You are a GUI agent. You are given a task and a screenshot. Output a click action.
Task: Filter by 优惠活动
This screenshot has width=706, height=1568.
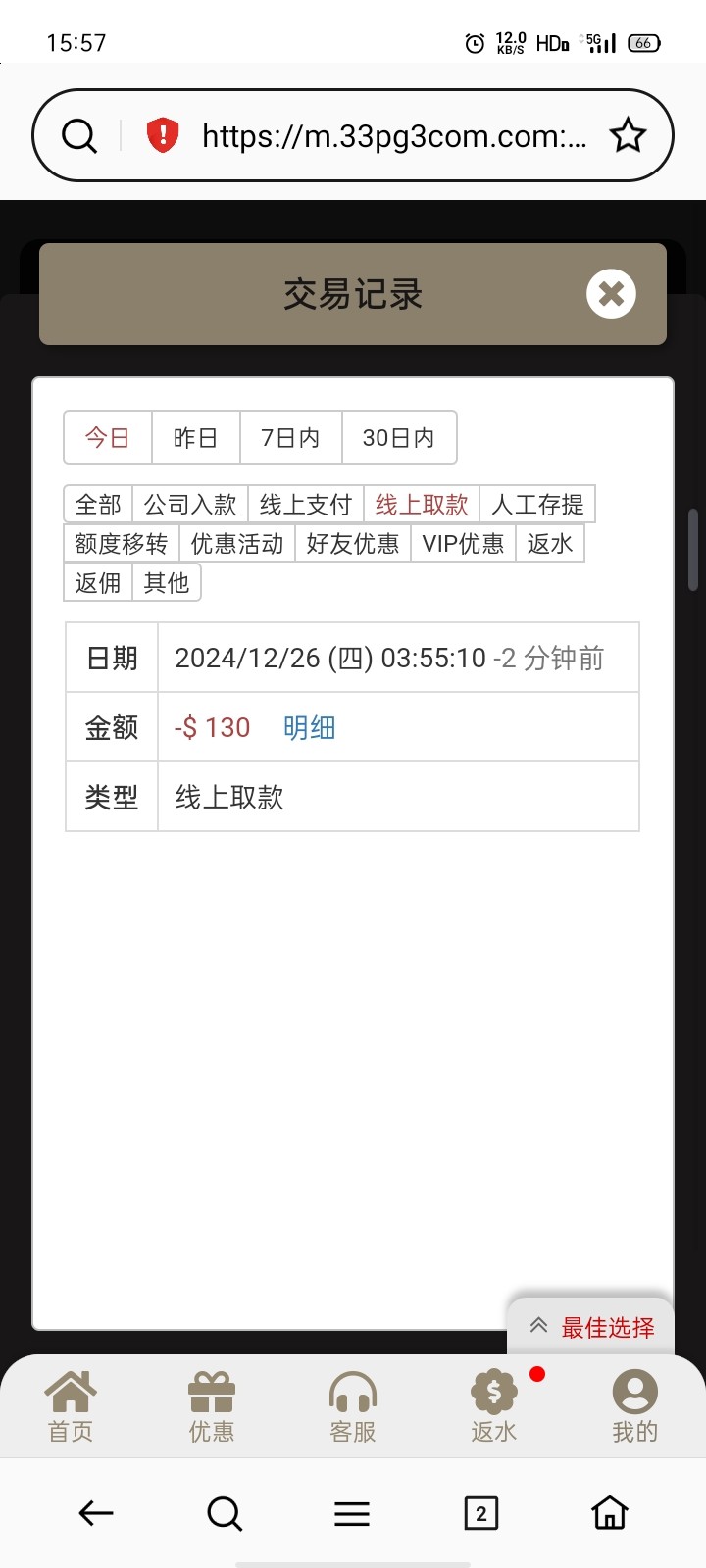coord(236,543)
